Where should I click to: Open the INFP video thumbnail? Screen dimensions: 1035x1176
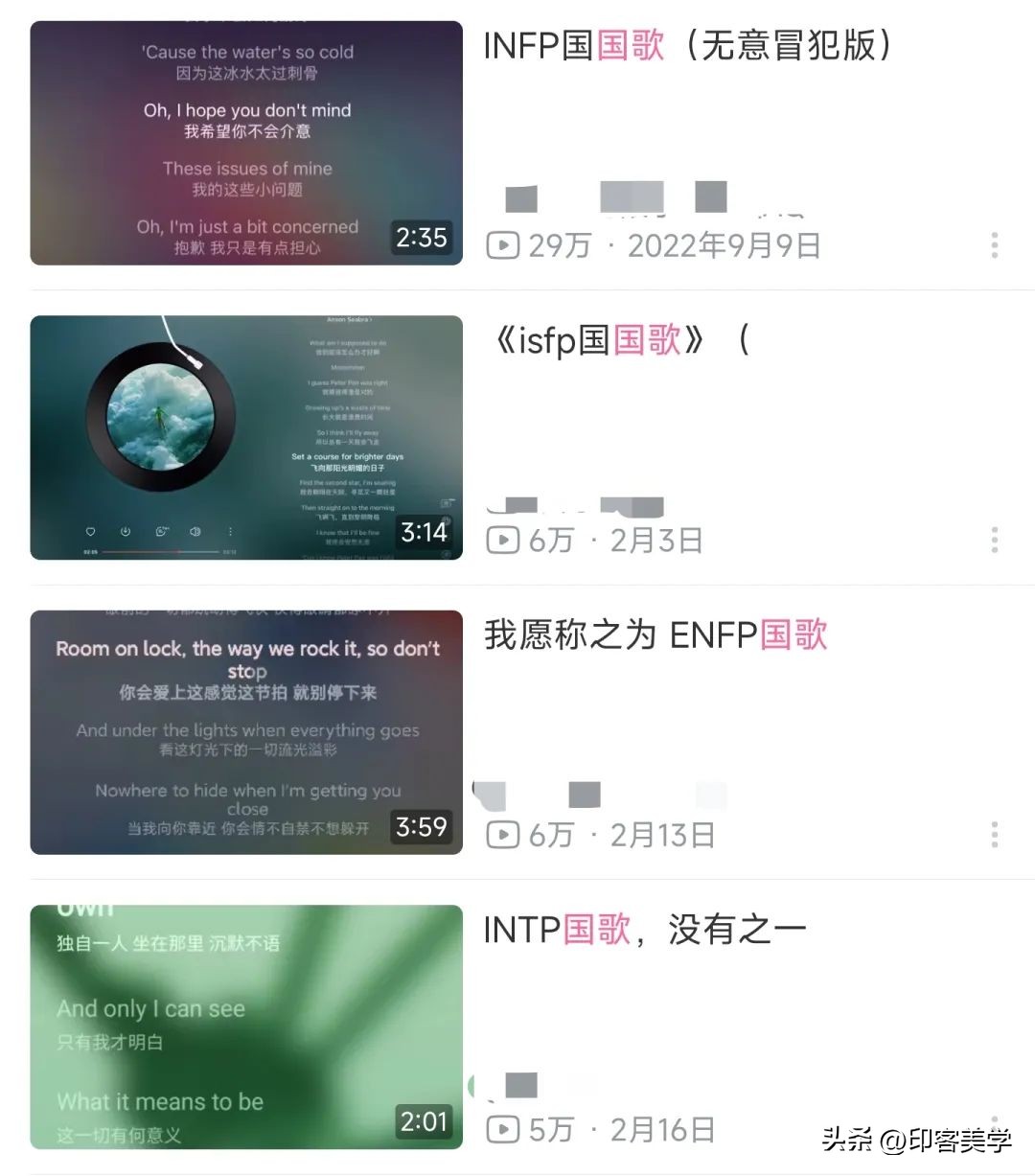(245, 144)
